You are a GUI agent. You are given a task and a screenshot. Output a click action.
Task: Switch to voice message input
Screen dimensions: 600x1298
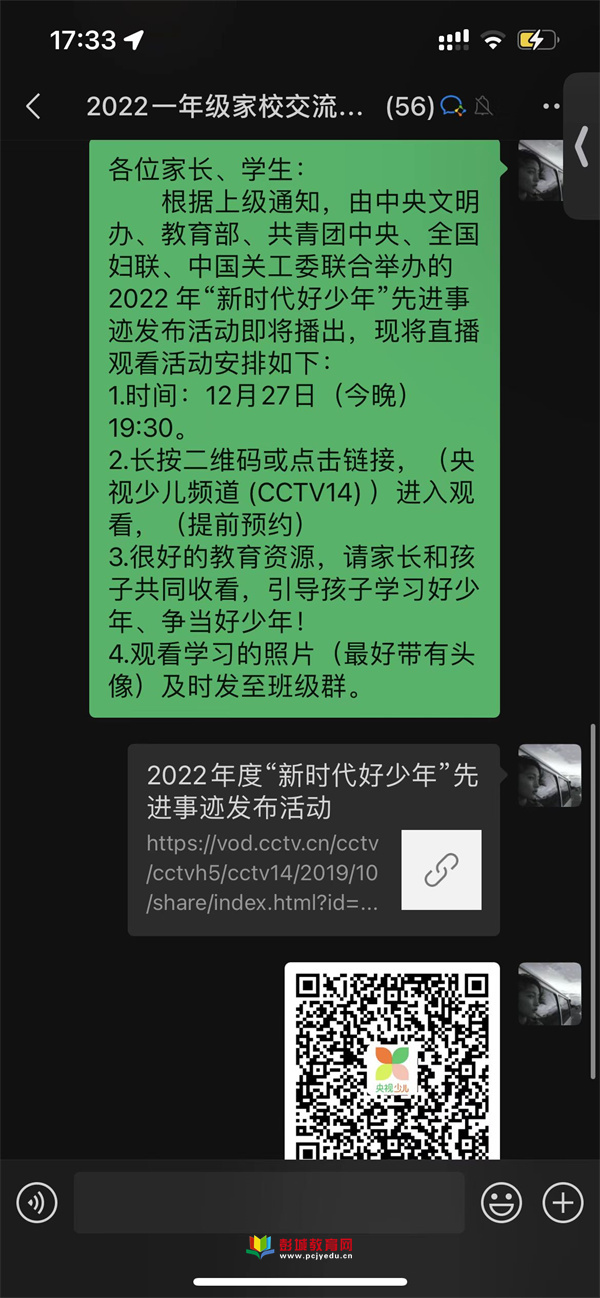[x=37, y=1202]
